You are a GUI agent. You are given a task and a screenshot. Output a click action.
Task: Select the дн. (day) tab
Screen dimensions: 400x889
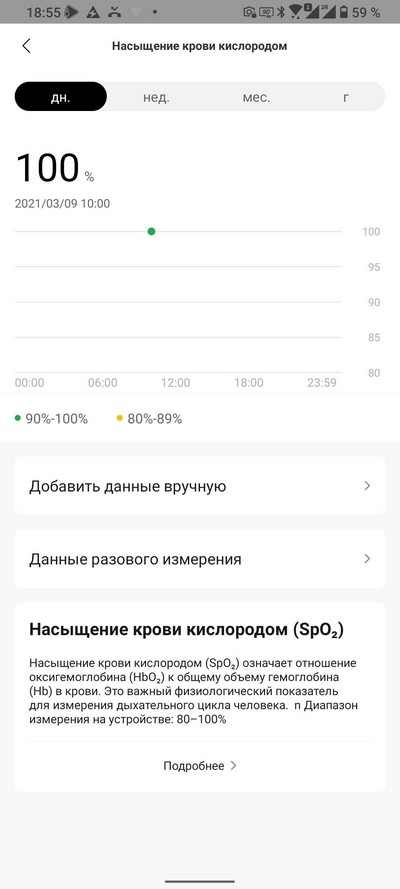pyautogui.click(x=61, y=96)
